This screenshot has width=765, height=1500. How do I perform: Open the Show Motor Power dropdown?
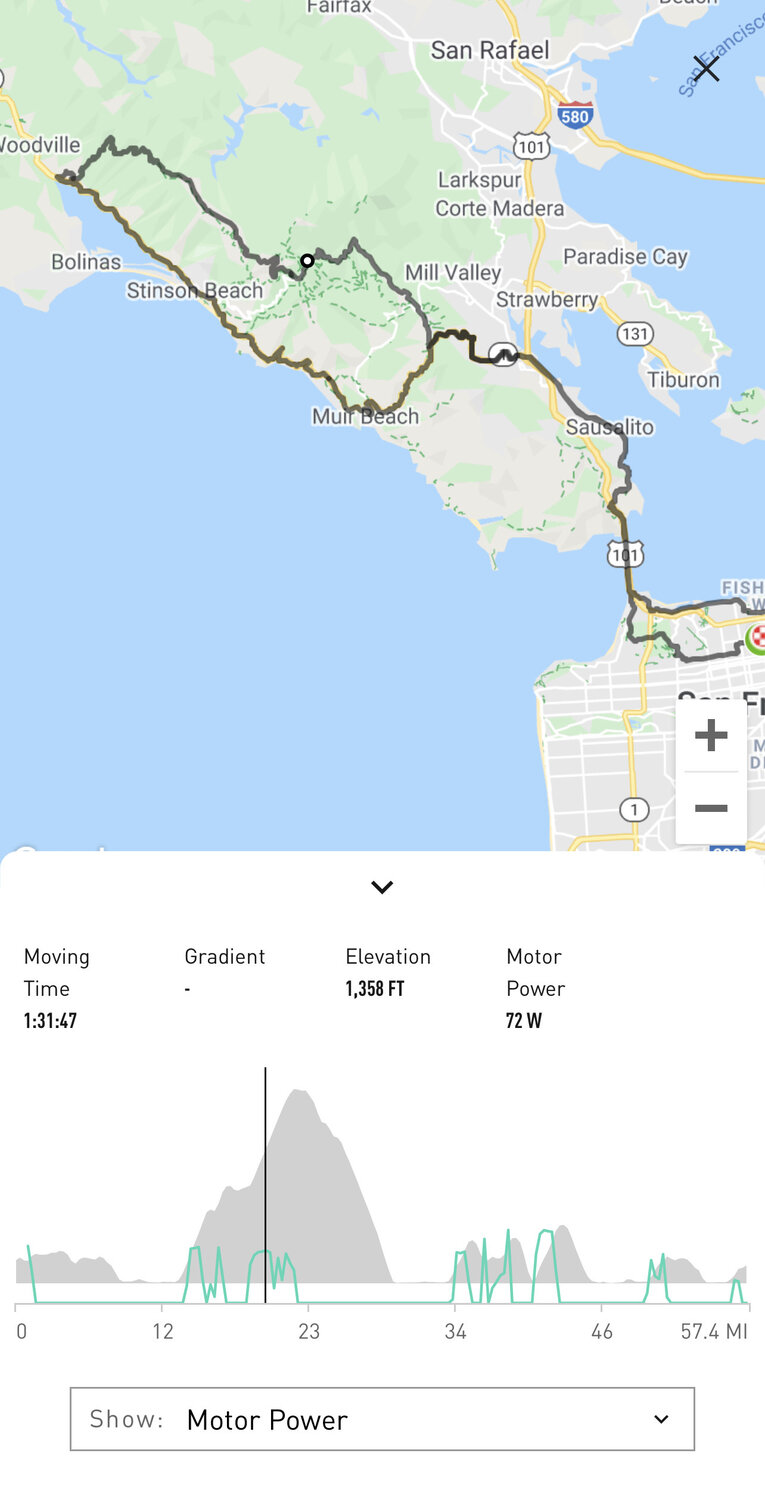(382, 1419)
